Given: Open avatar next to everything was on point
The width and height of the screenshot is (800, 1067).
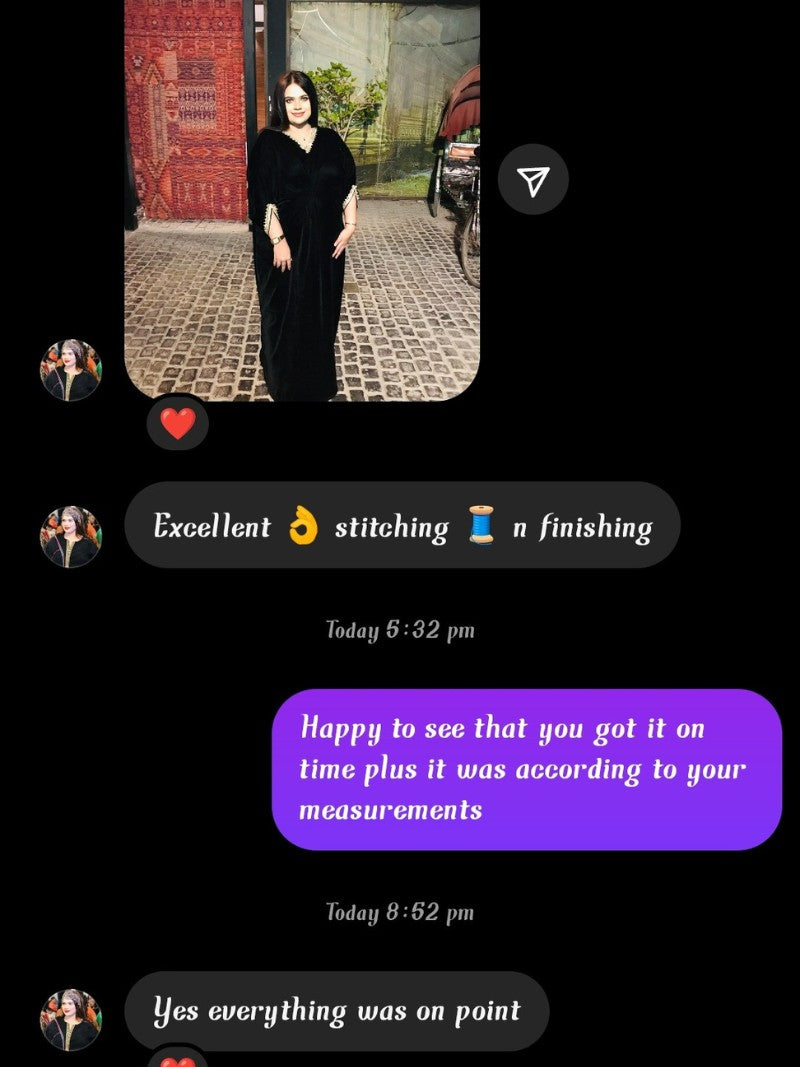Looking at the screenshot, I should click(70, 1019).
